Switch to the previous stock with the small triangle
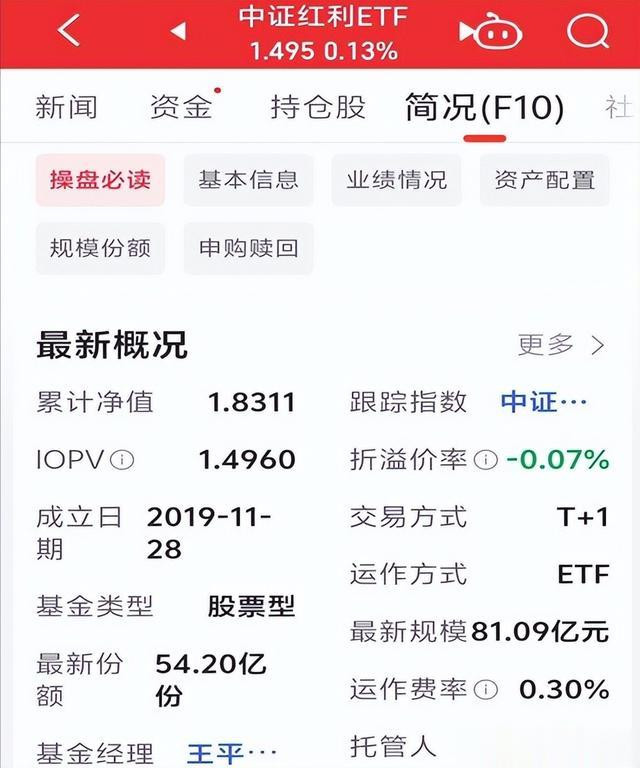 [x=178, y=31]
